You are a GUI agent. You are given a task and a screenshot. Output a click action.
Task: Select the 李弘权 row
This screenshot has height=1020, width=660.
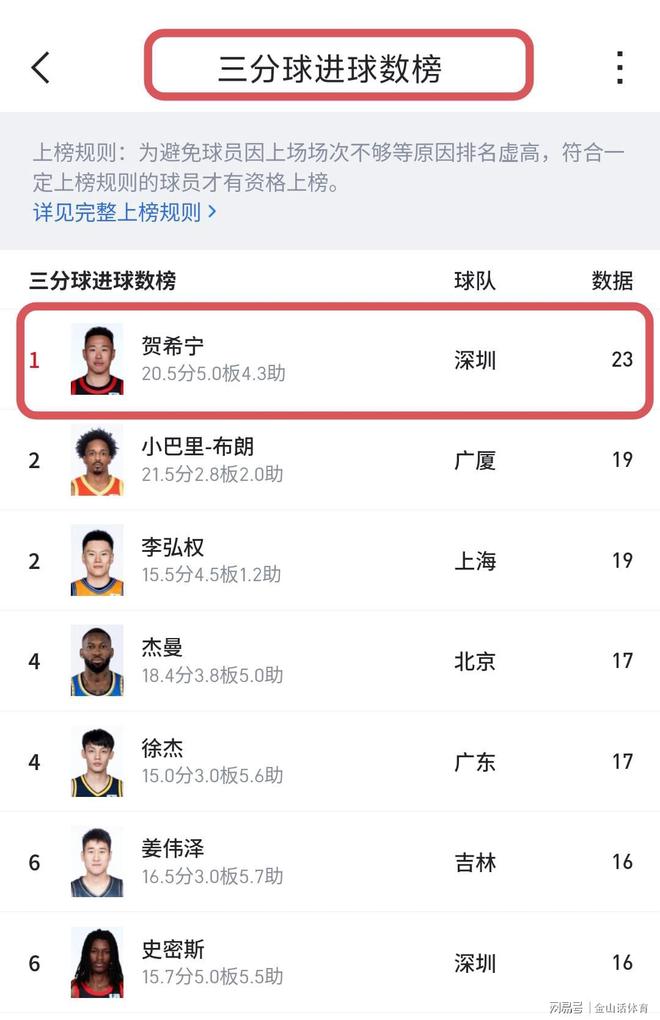(x=330, y=561)
